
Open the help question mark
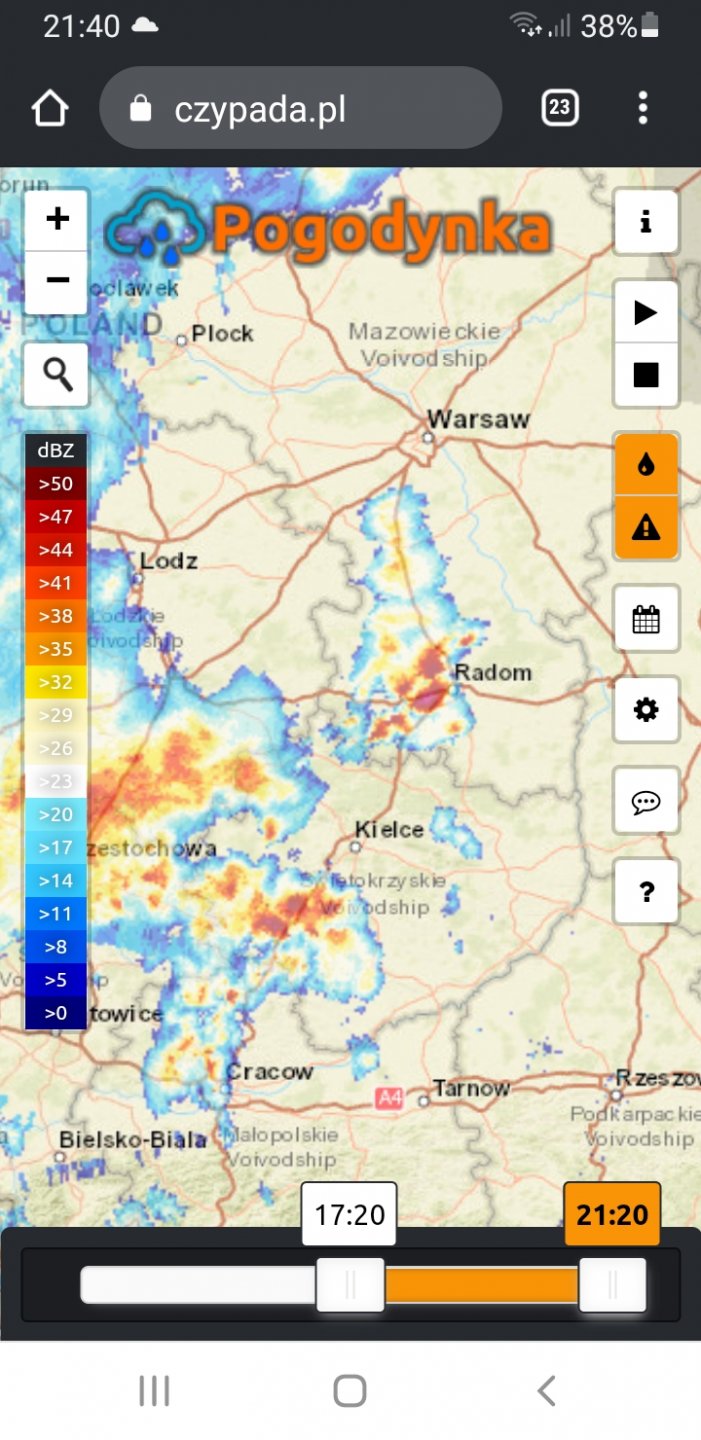pos(646,891)
